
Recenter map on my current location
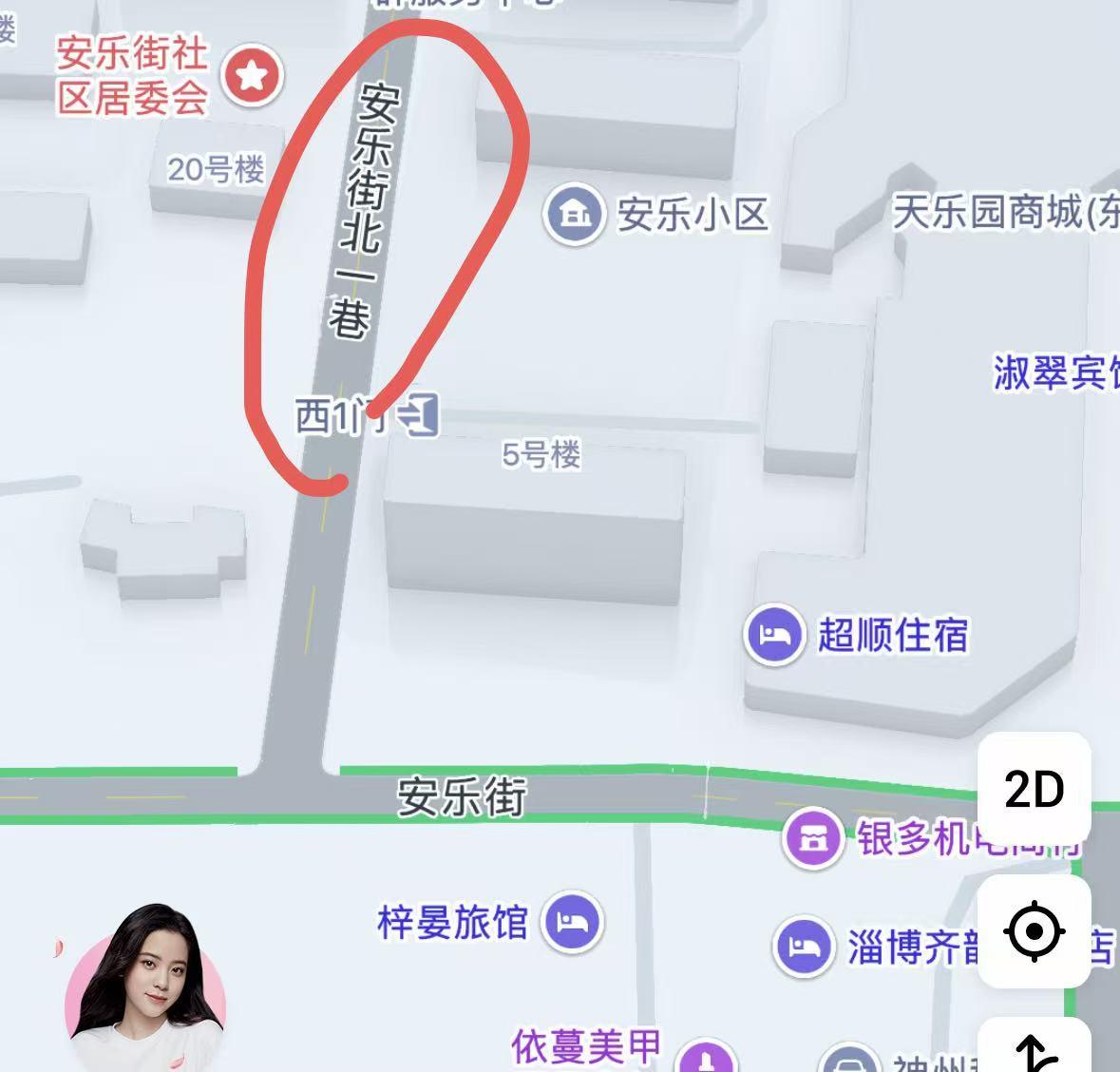click(x=1034, y=931)
